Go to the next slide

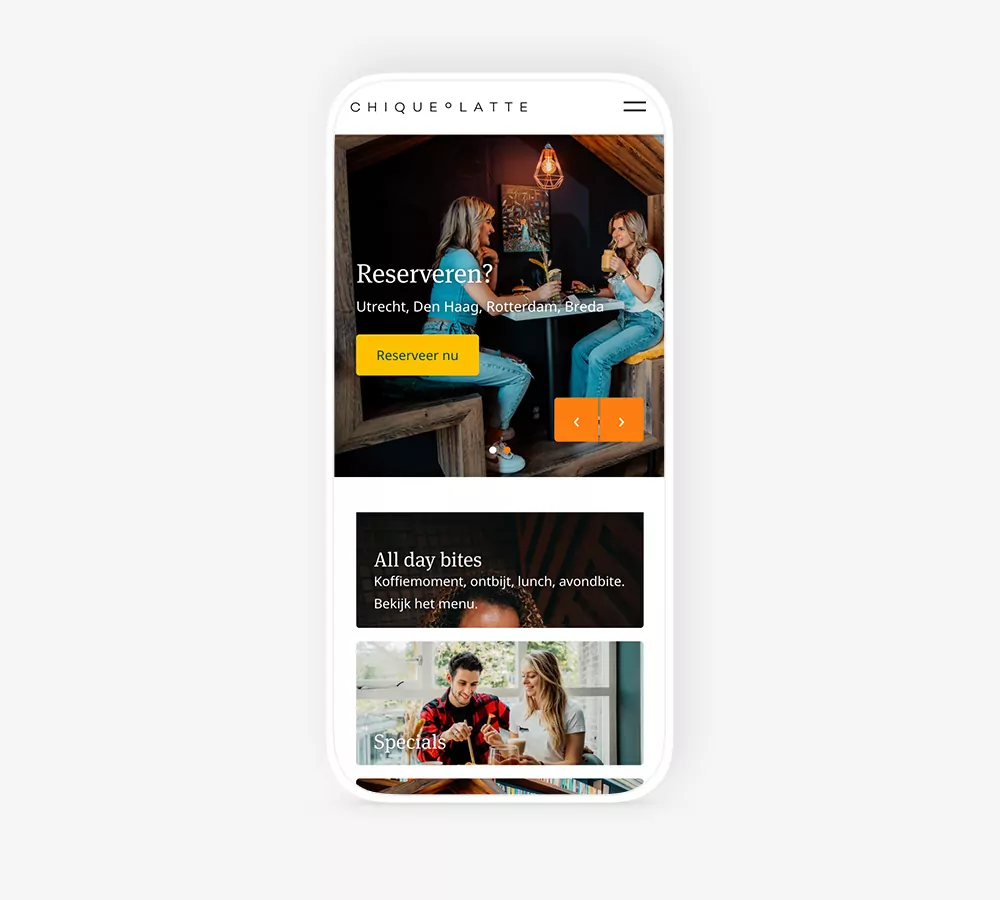pos(621,421)
